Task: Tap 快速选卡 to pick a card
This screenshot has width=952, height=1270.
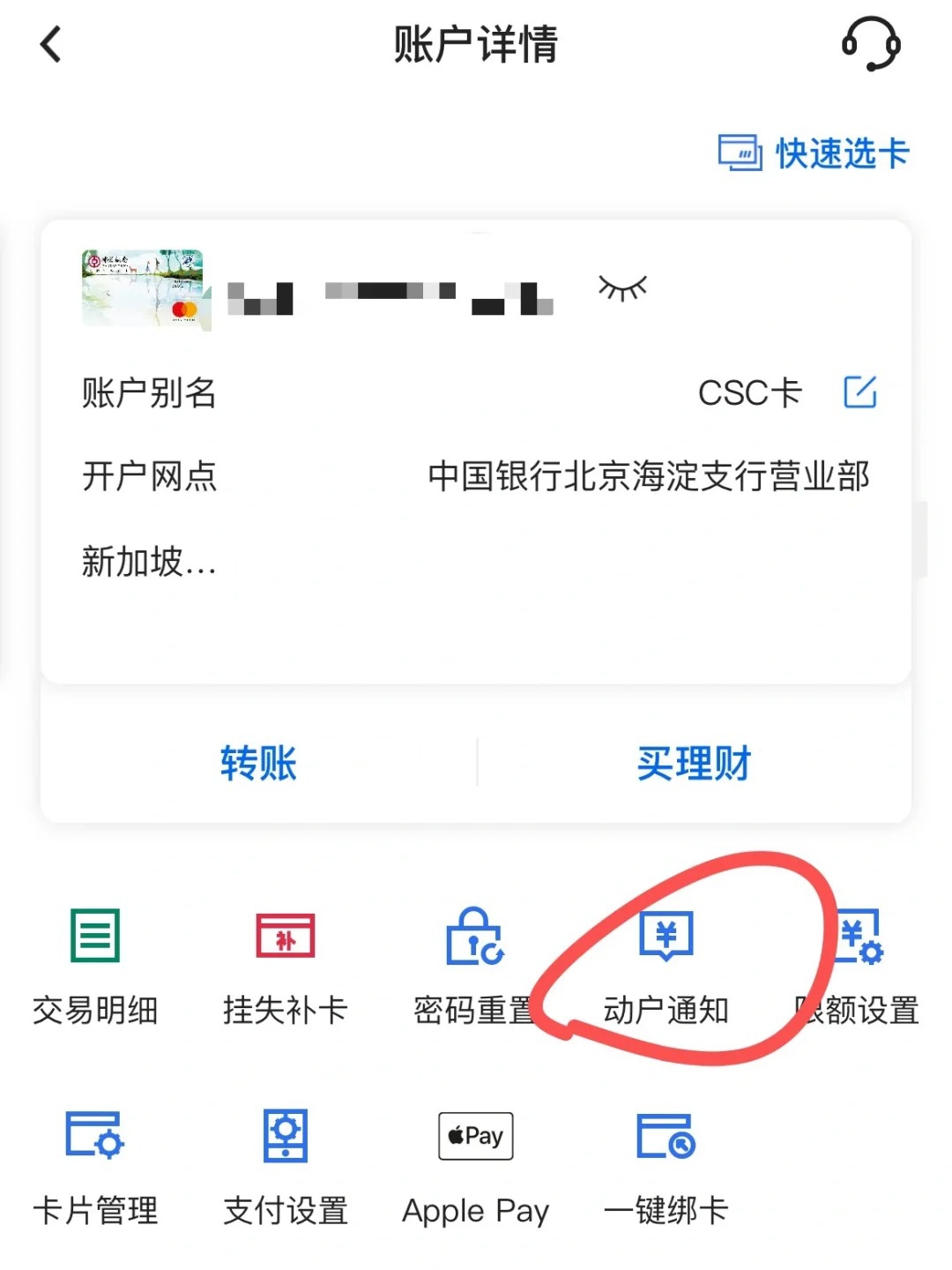Action: pos(814,153)
